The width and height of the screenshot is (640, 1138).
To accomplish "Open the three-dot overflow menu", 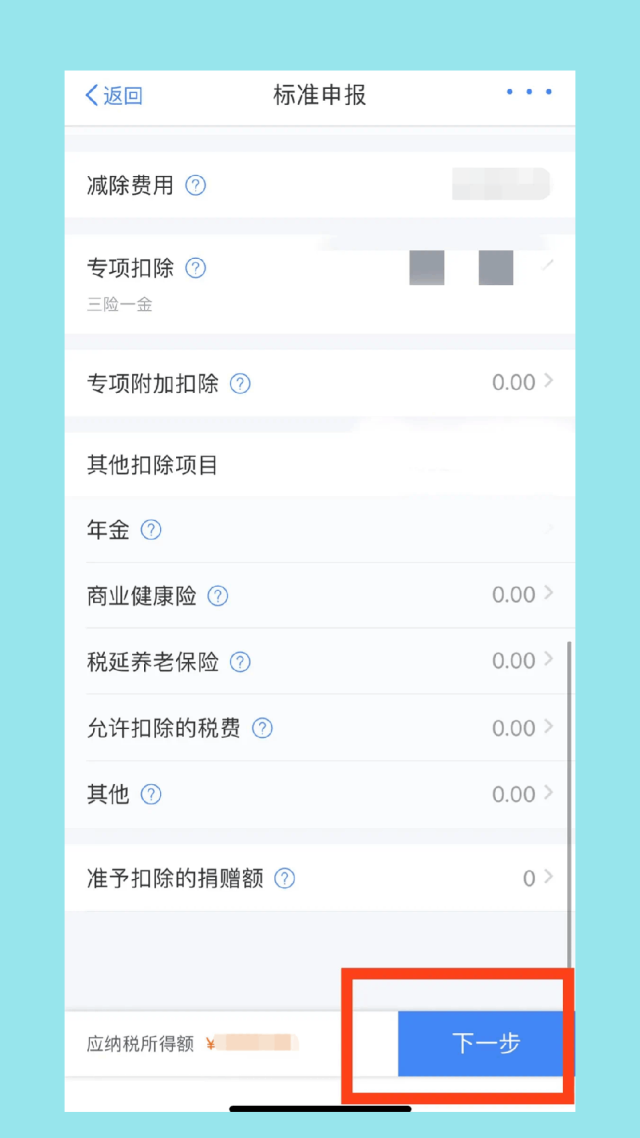I will pos(529,92).
